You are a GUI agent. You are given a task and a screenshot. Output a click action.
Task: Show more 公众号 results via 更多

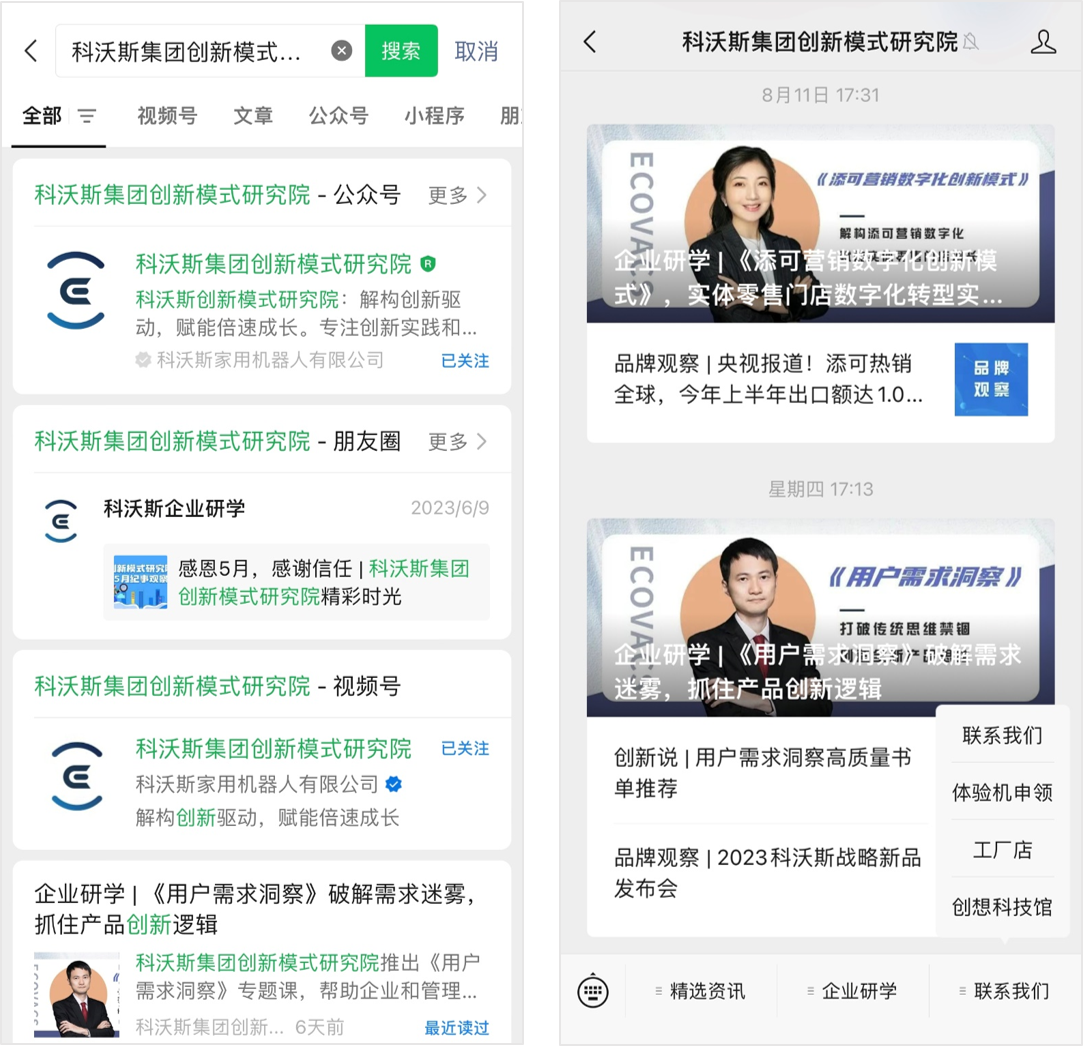[457, 195]
